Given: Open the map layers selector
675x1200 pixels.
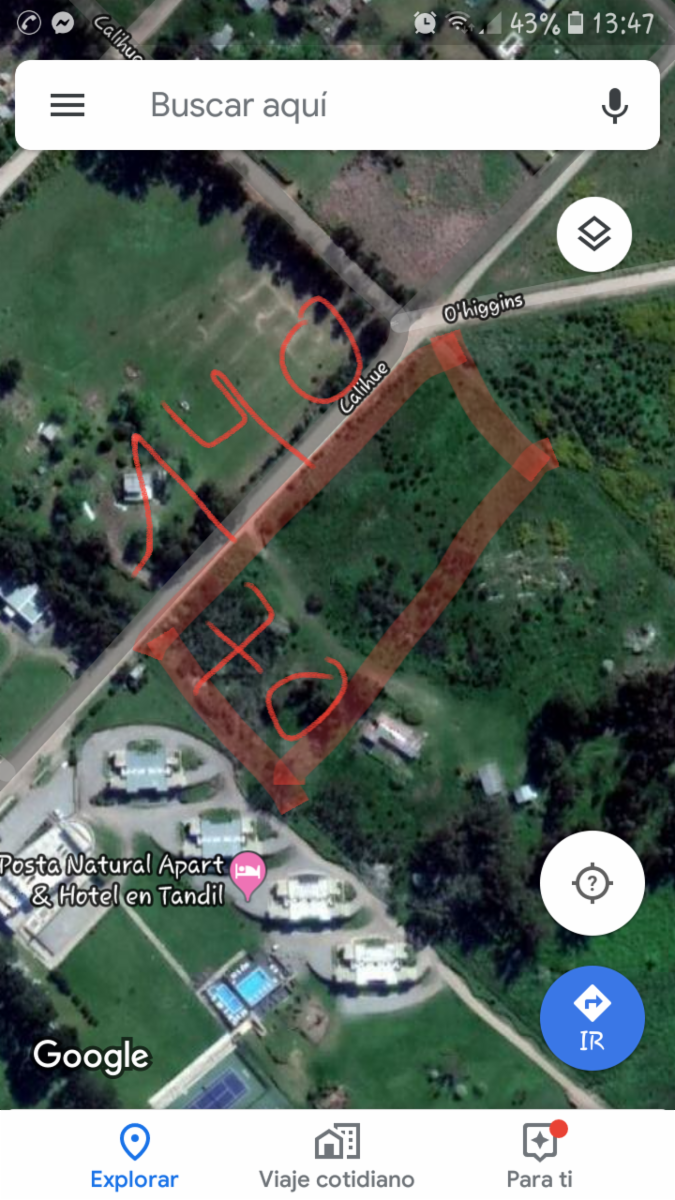Looking at the screenshot, I should coord(594,235).
